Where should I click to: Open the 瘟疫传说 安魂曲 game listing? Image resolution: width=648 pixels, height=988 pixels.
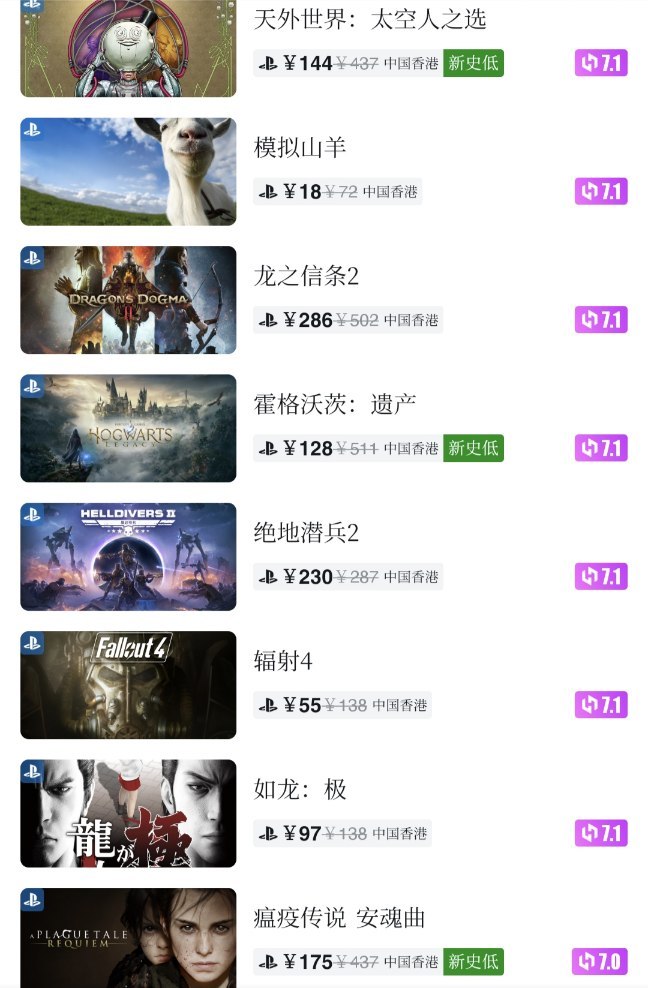click(x=340, y=917)
